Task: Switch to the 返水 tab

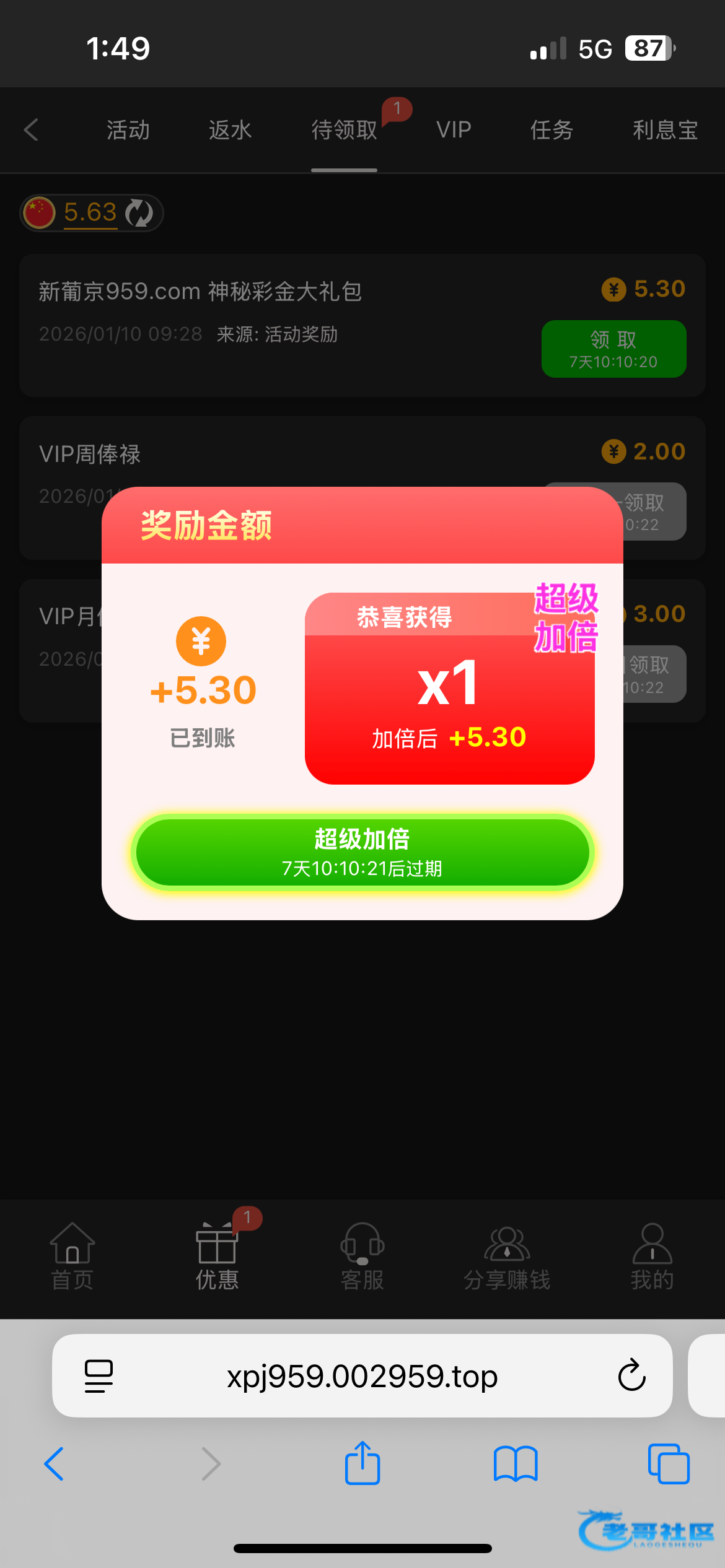Action: point(230,130)
